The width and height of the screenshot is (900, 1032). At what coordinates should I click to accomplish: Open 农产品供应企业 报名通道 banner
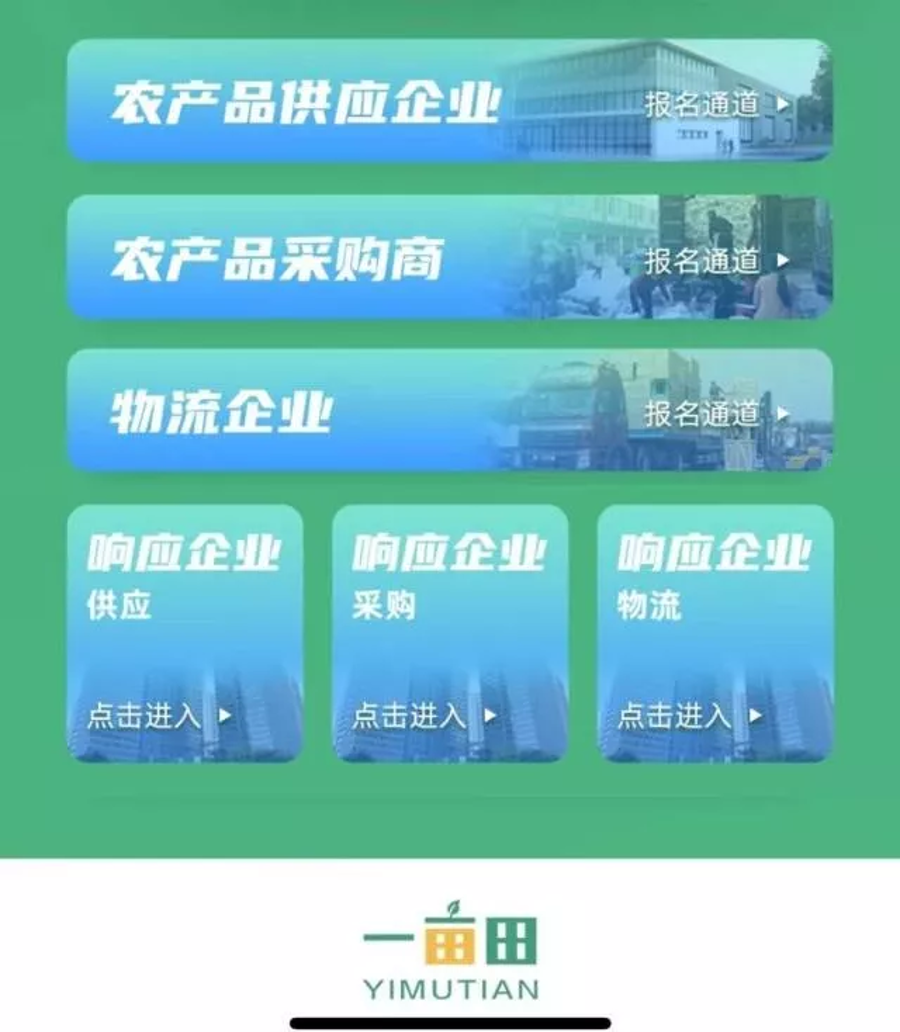pos(449,101)
